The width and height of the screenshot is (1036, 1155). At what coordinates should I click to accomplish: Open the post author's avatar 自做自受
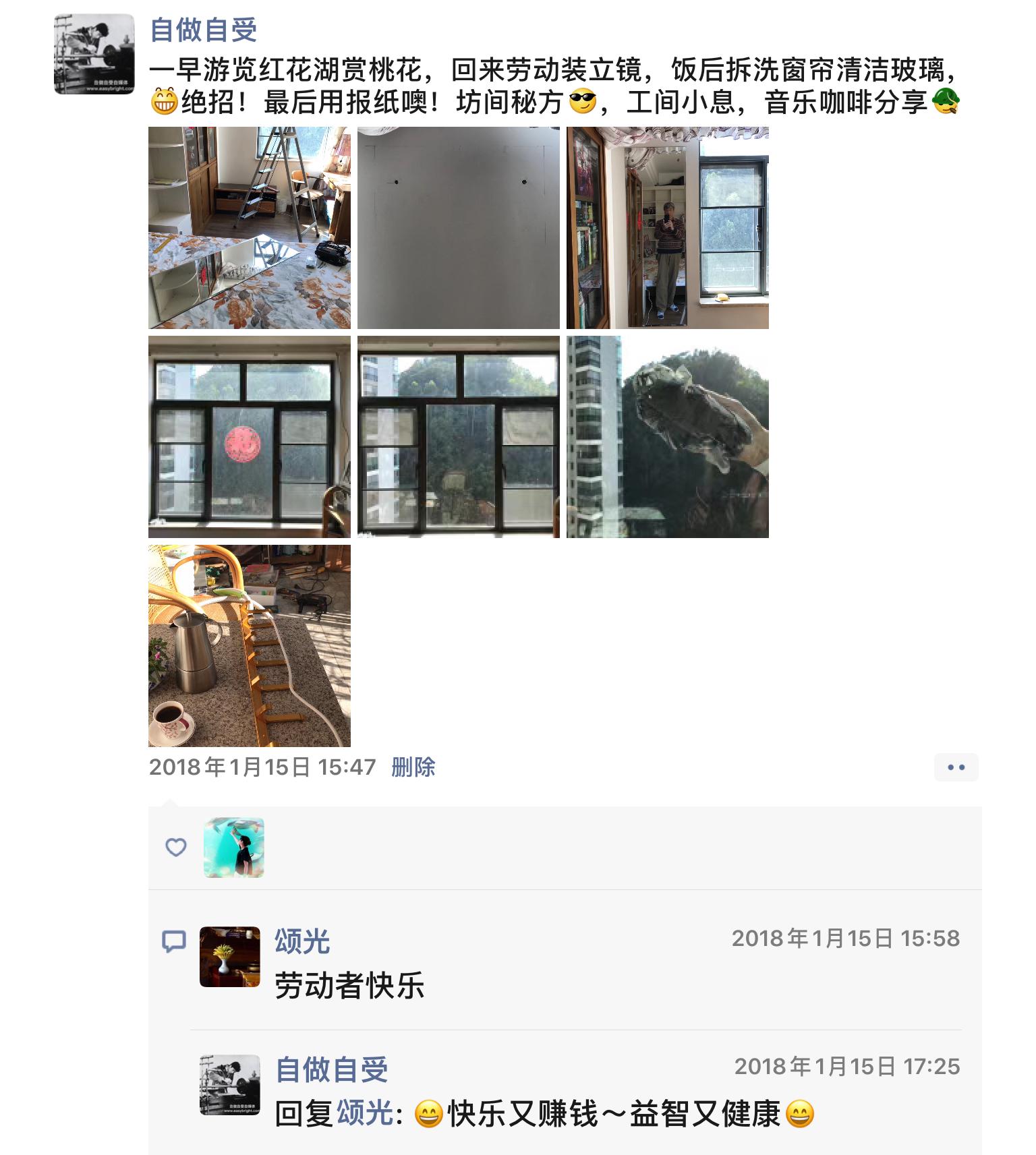(x=94, y=54)
